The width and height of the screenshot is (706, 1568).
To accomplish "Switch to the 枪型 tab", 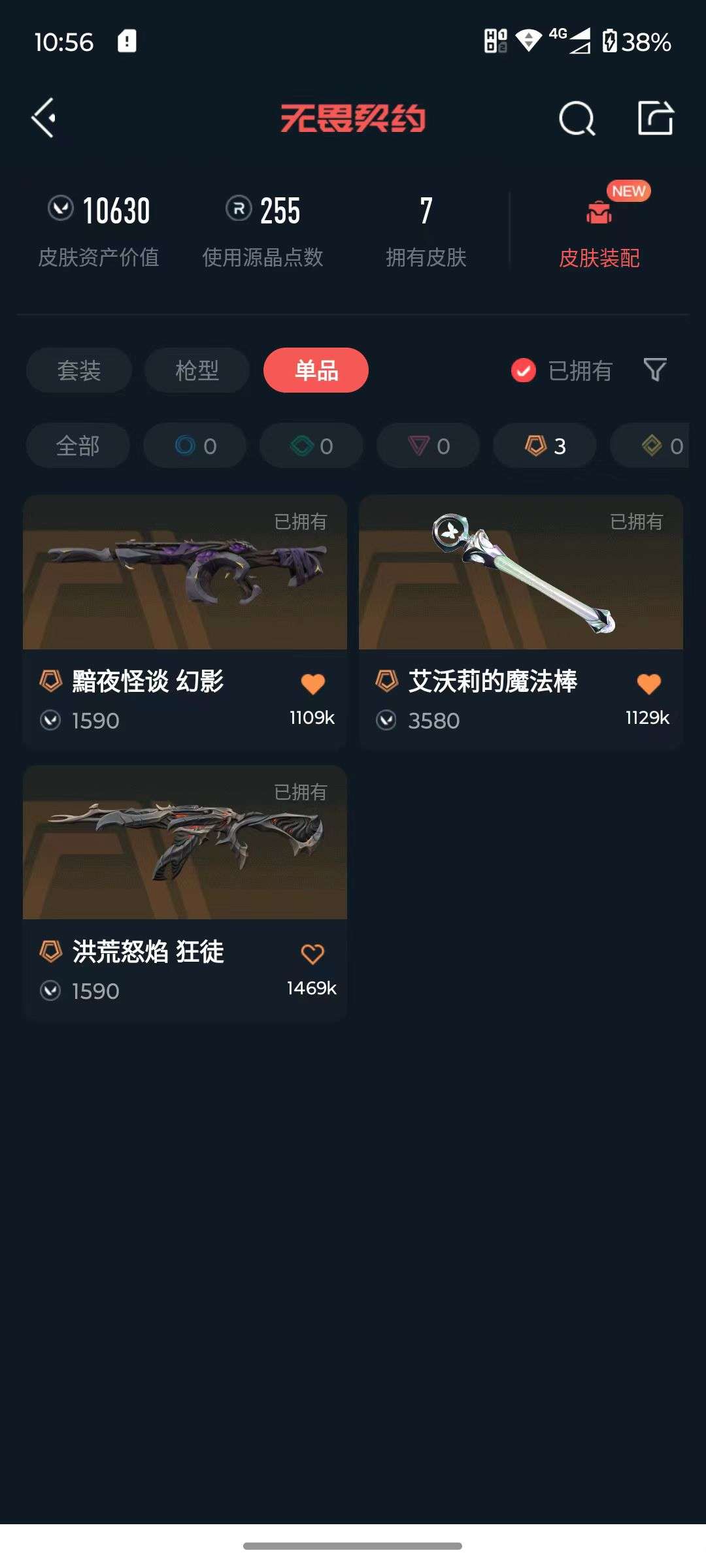I will [x=195, y=370].
